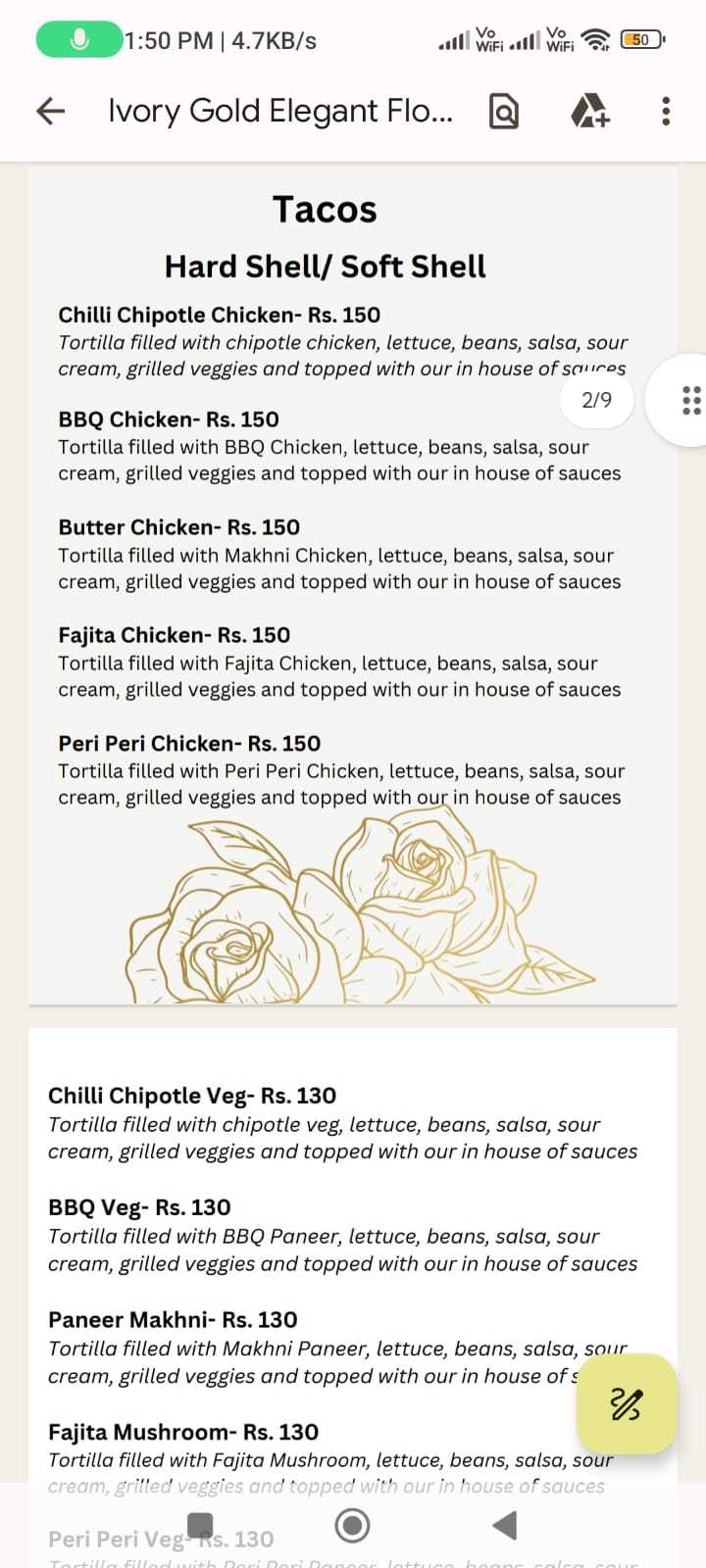
Task: Tap the six-dot drag handle on the right
Action: coord(692,400)
